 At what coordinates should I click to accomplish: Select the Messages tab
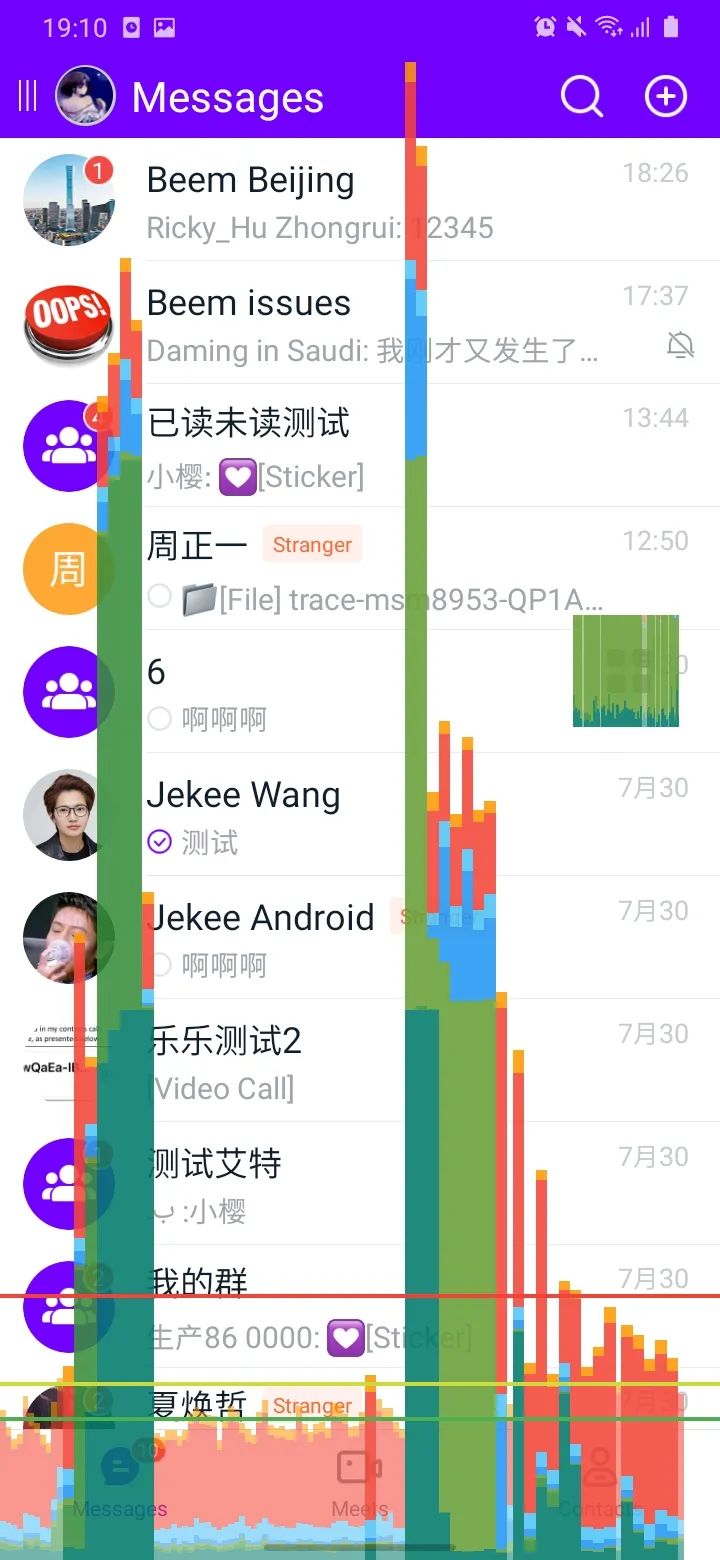pyautogui.click(x=120, y=1485)
